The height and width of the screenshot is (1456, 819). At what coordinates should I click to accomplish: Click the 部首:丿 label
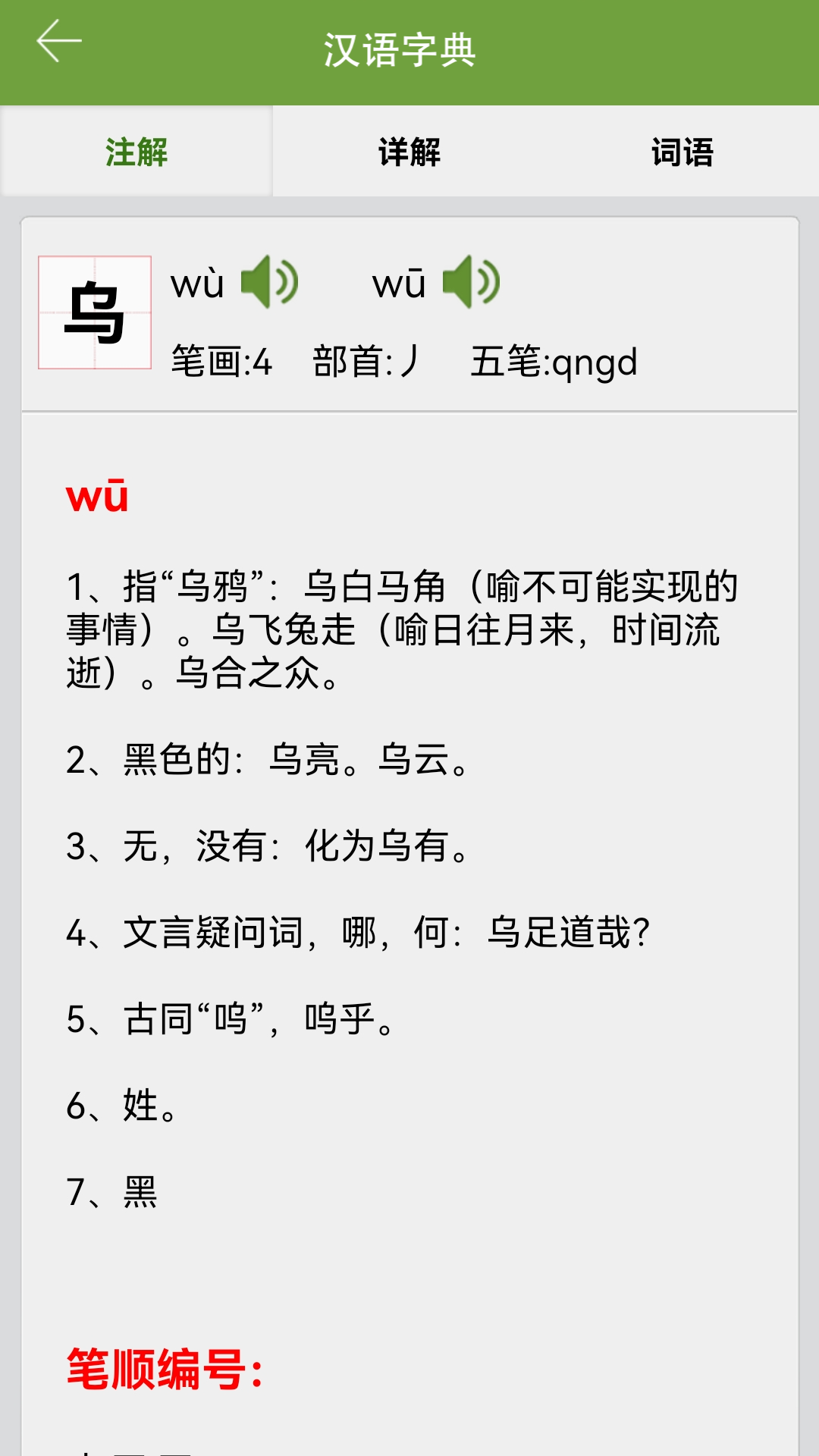(x=369, y=362)
